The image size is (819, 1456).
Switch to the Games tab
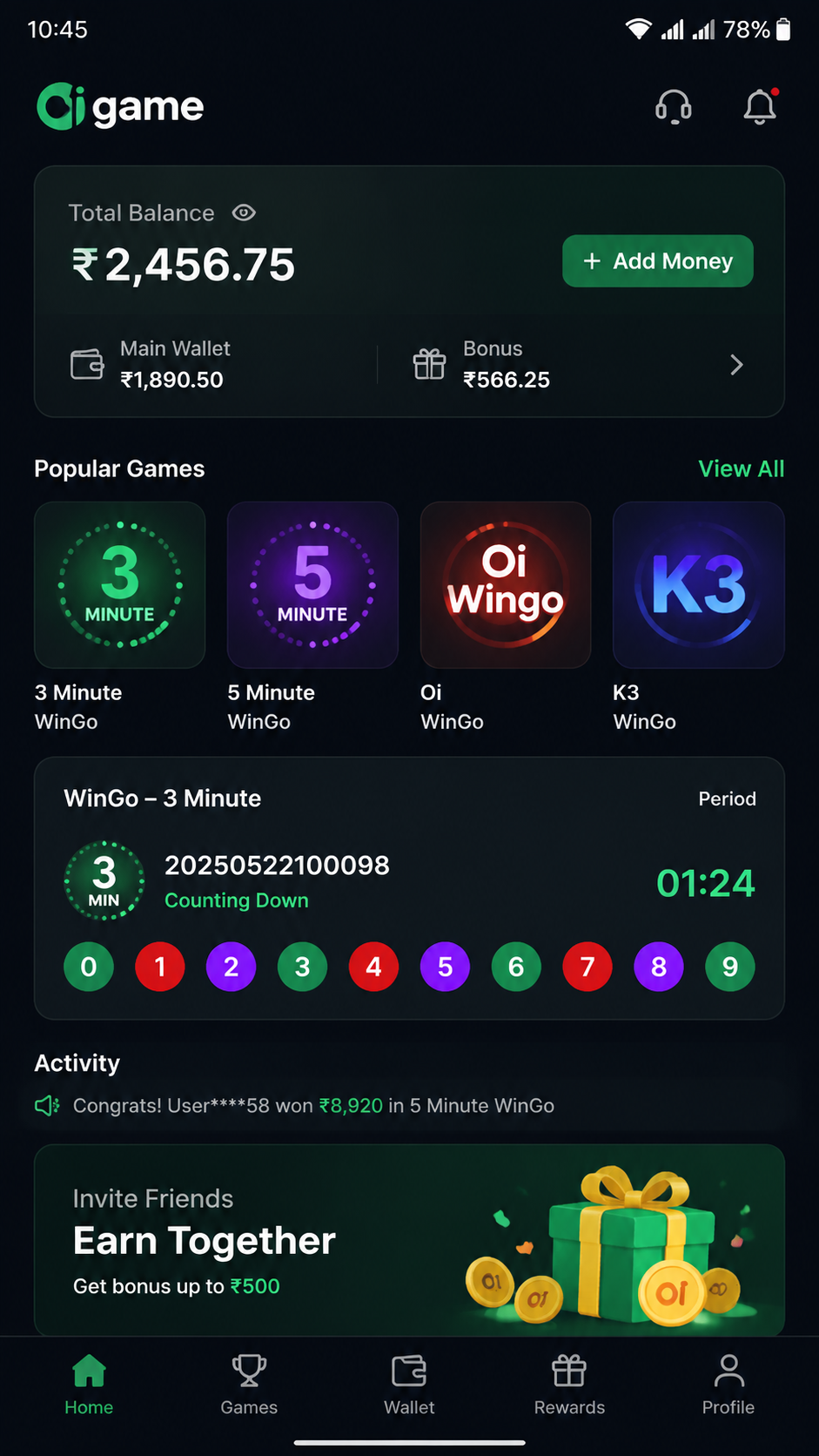(249, 1385)
